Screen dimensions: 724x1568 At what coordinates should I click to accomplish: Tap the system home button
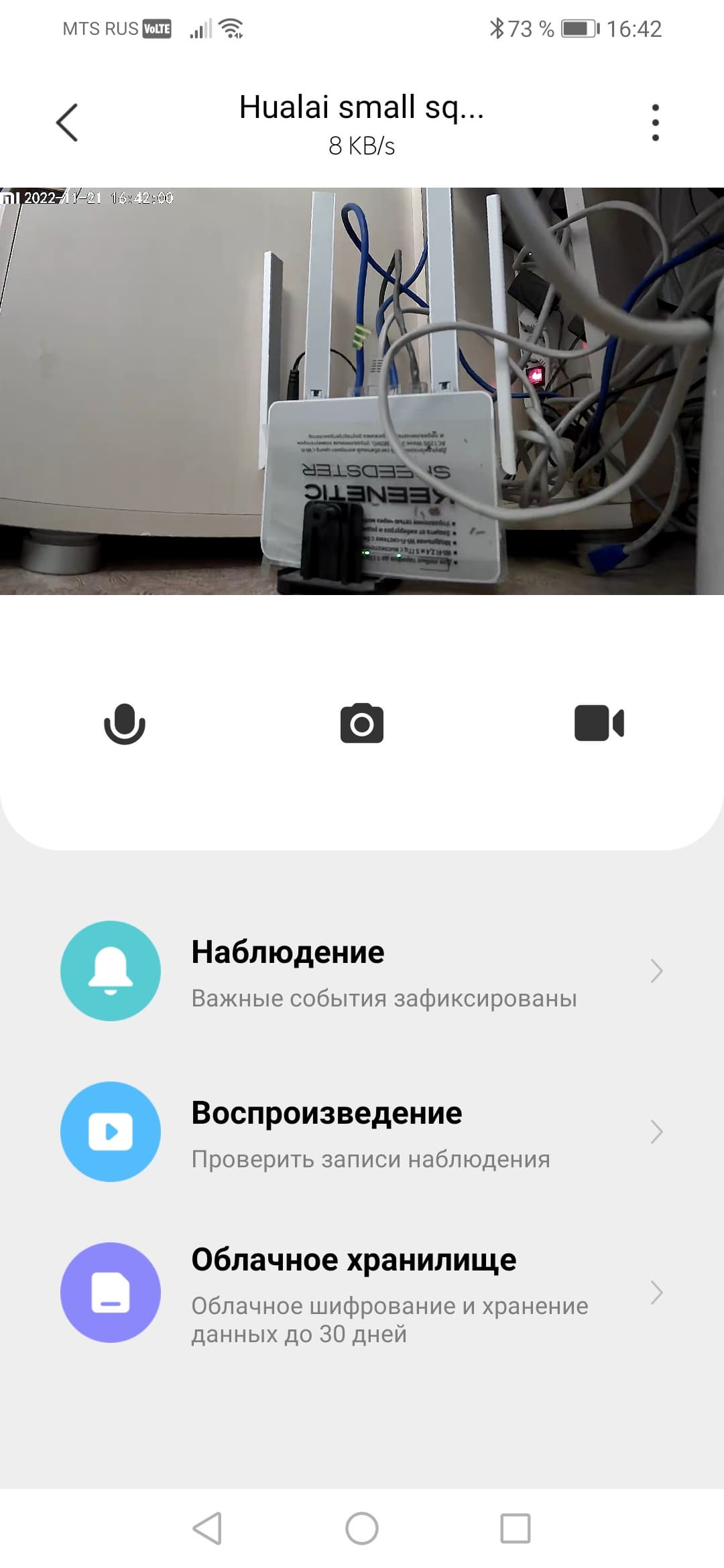[x=362, y=1528]
